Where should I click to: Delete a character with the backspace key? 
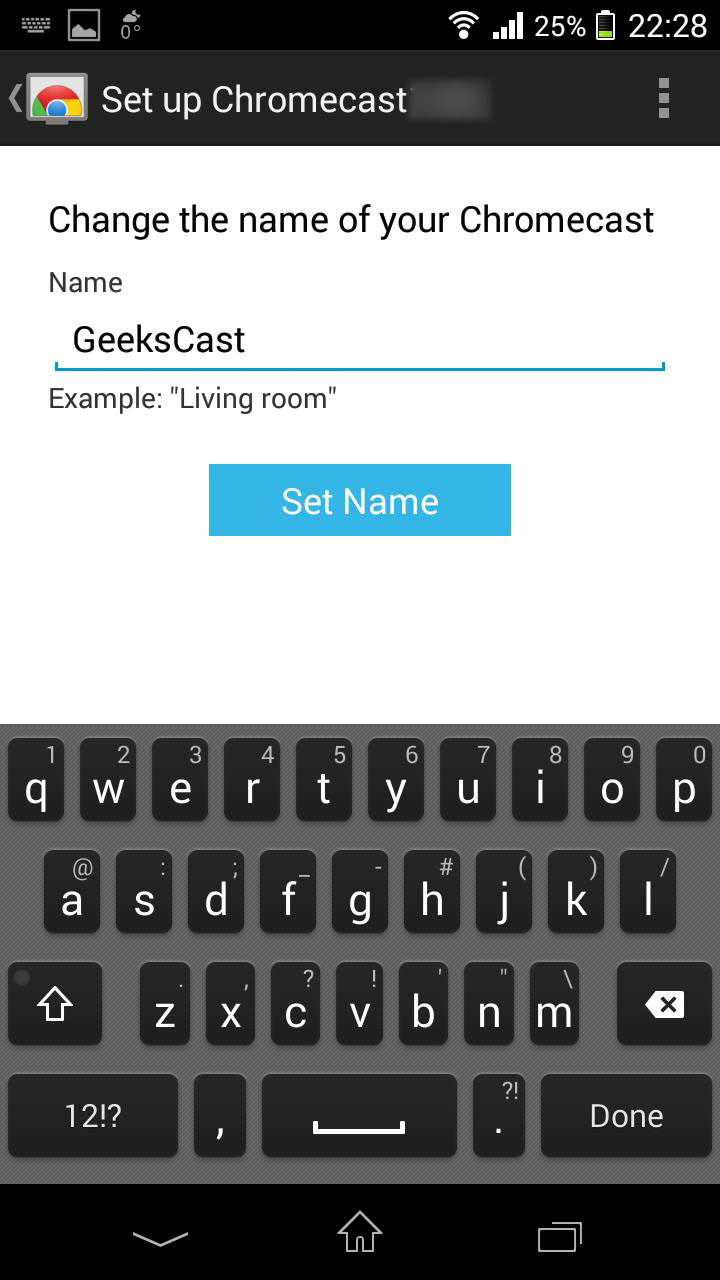[664, 1004]
